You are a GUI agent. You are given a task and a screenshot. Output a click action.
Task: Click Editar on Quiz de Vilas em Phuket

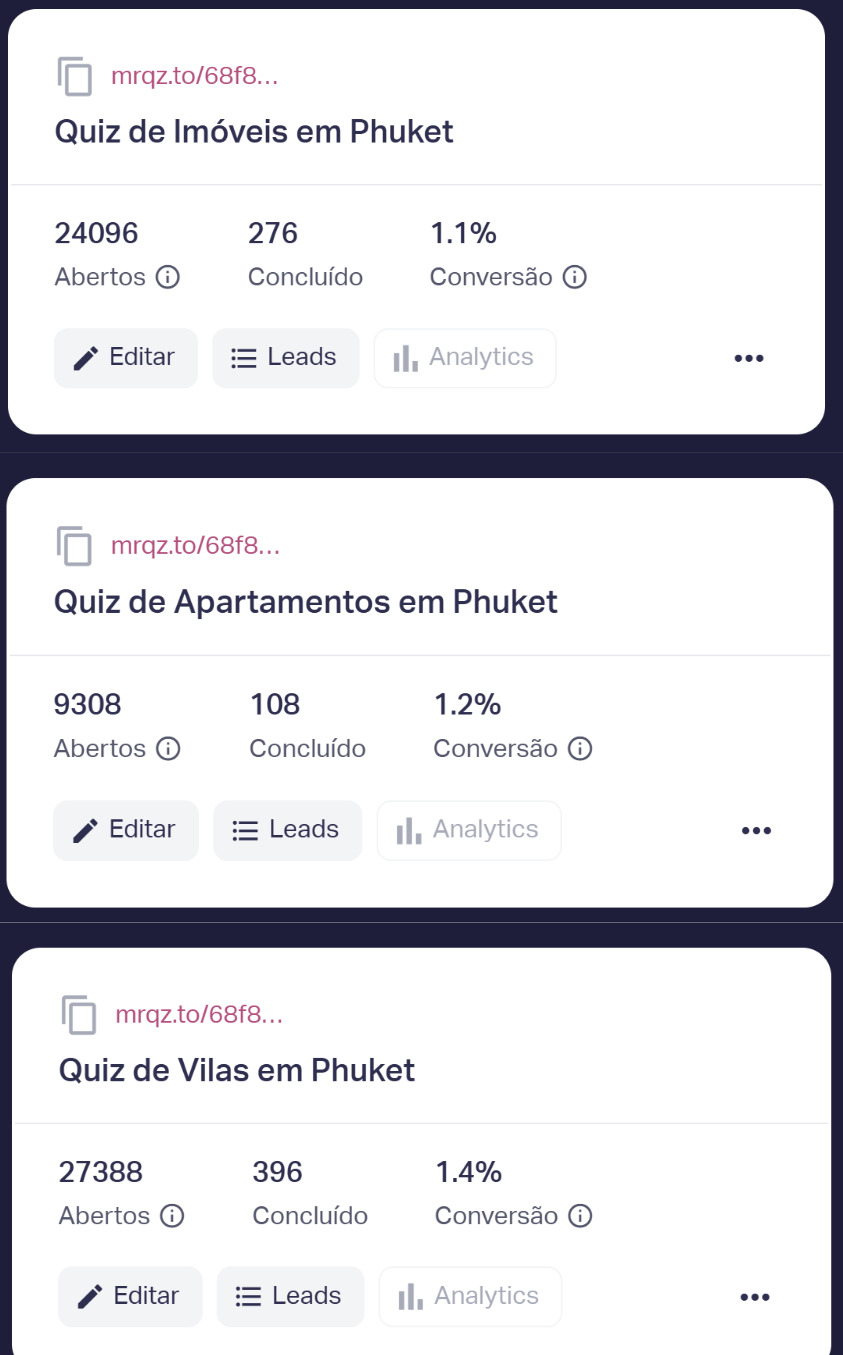(129, 1296)
